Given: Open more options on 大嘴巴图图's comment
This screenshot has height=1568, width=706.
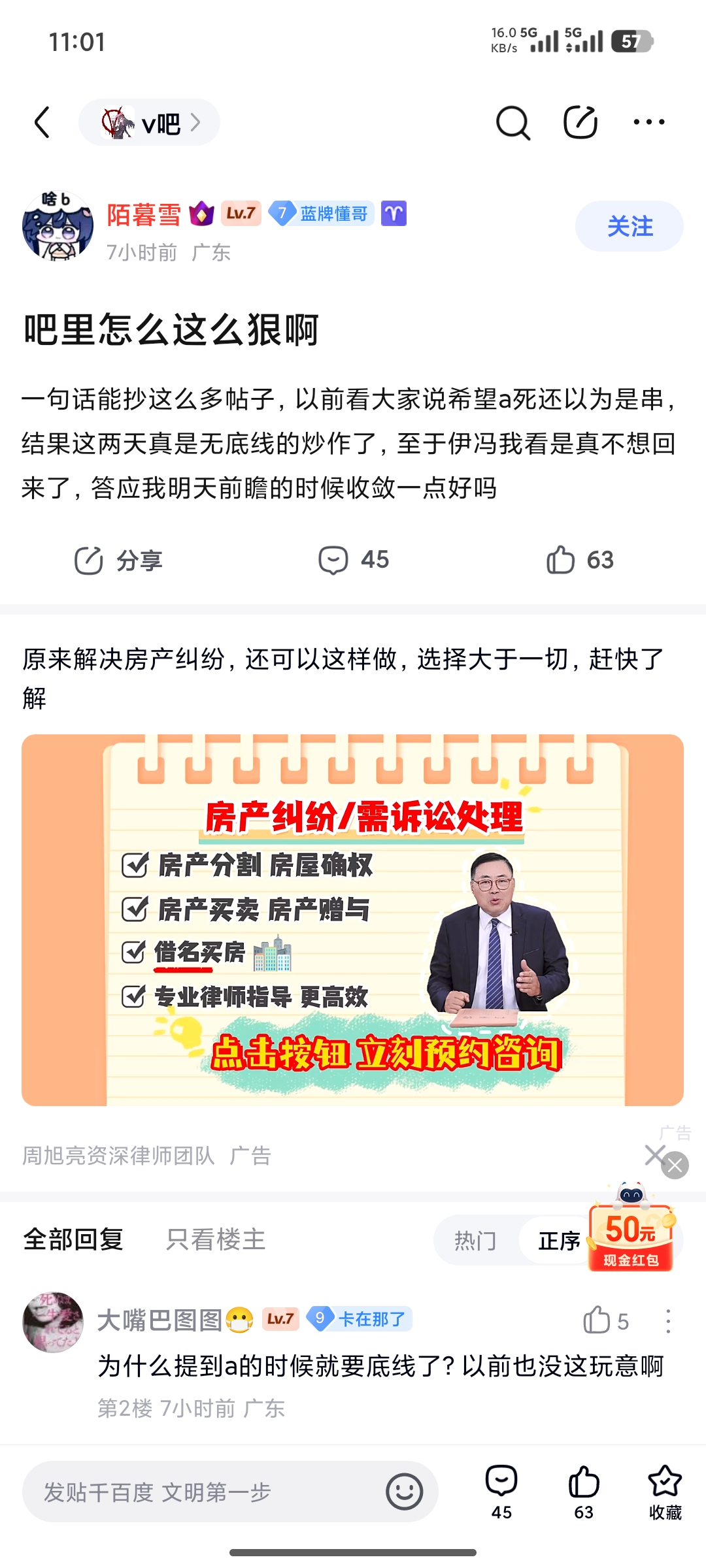Looking at the screenshot, I should point(667,1321).
